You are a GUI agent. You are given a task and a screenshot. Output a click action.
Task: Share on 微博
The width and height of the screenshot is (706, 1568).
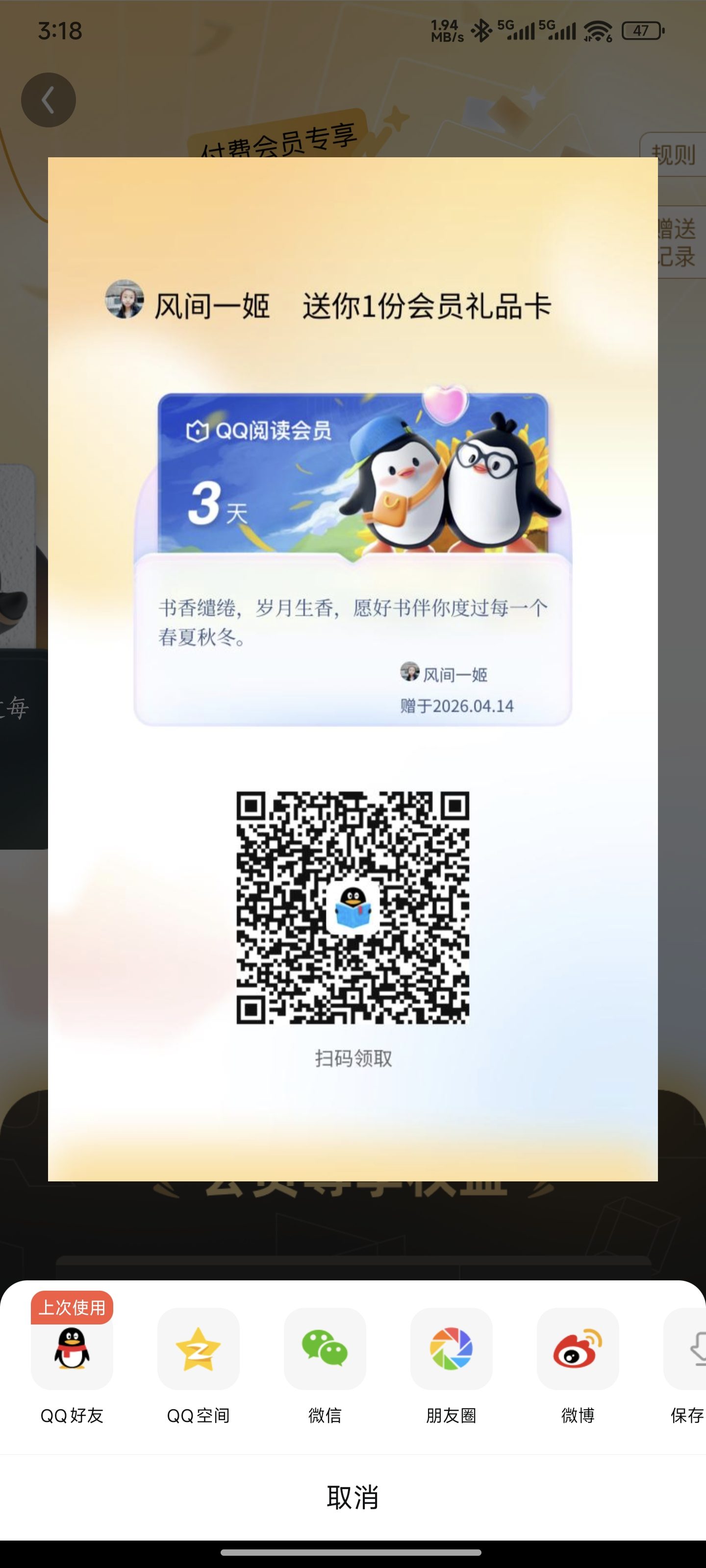(577, 1349)
